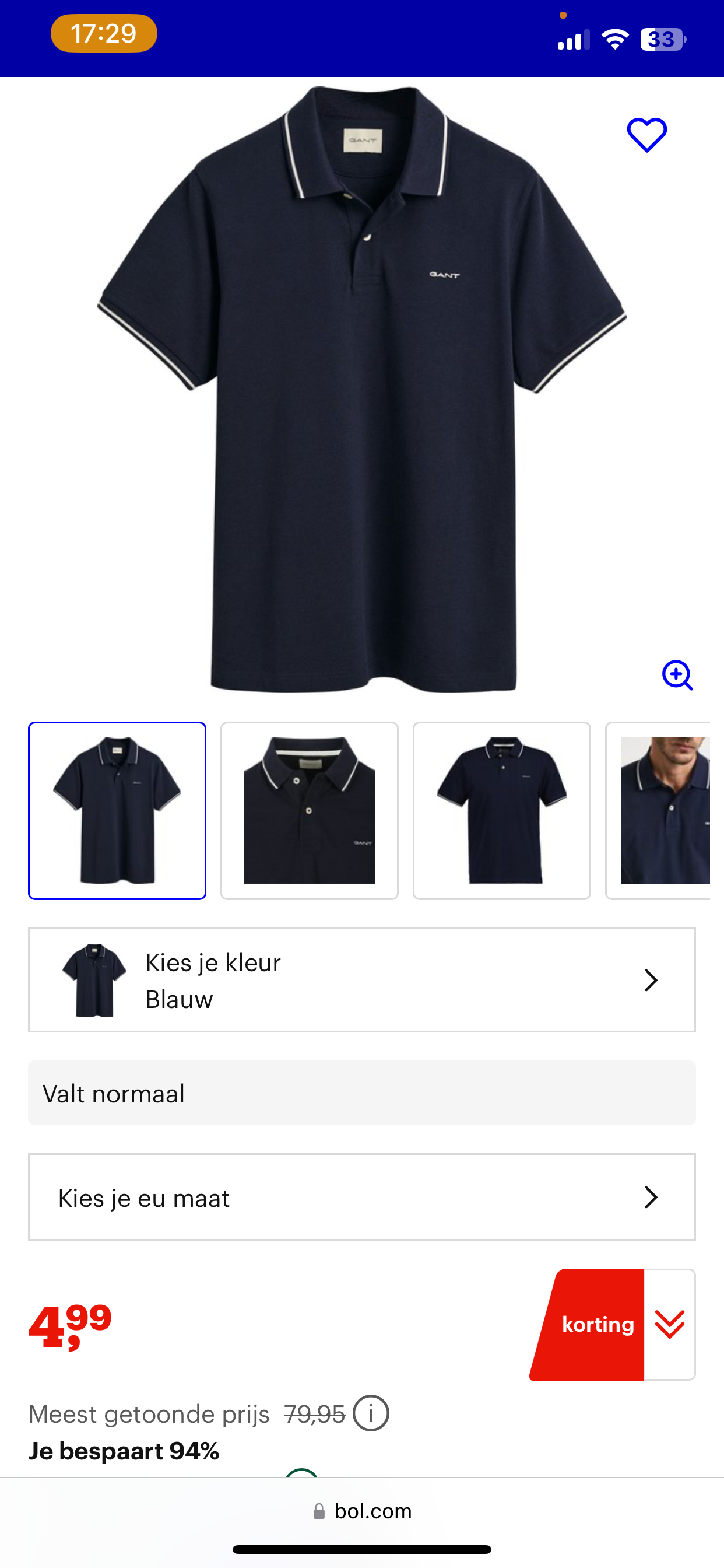Expand the Kies je kleur selector
The image size is (724, 1568).
362,979
